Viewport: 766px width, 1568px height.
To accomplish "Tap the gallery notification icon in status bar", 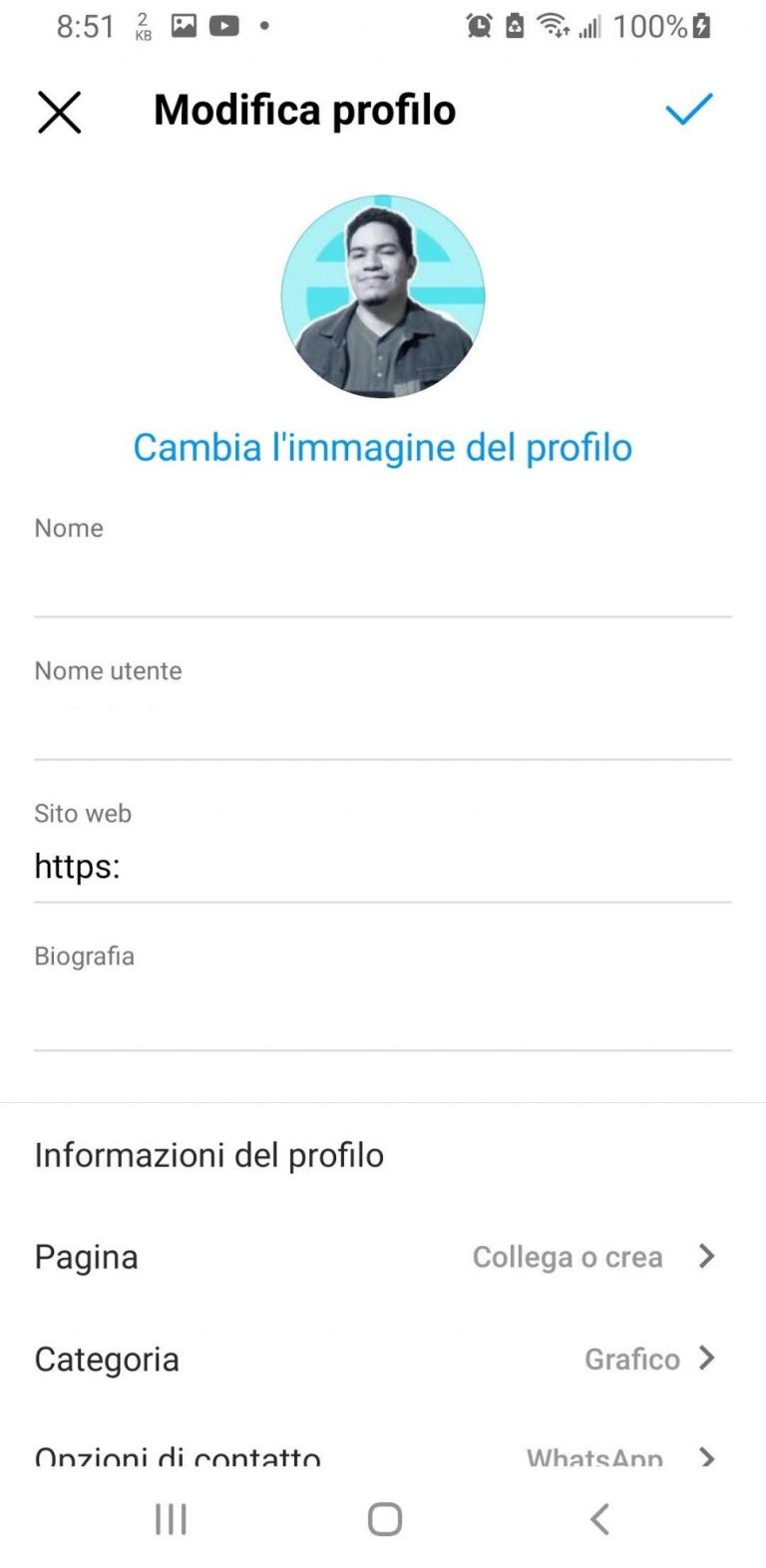I will (x=183, y=25).
